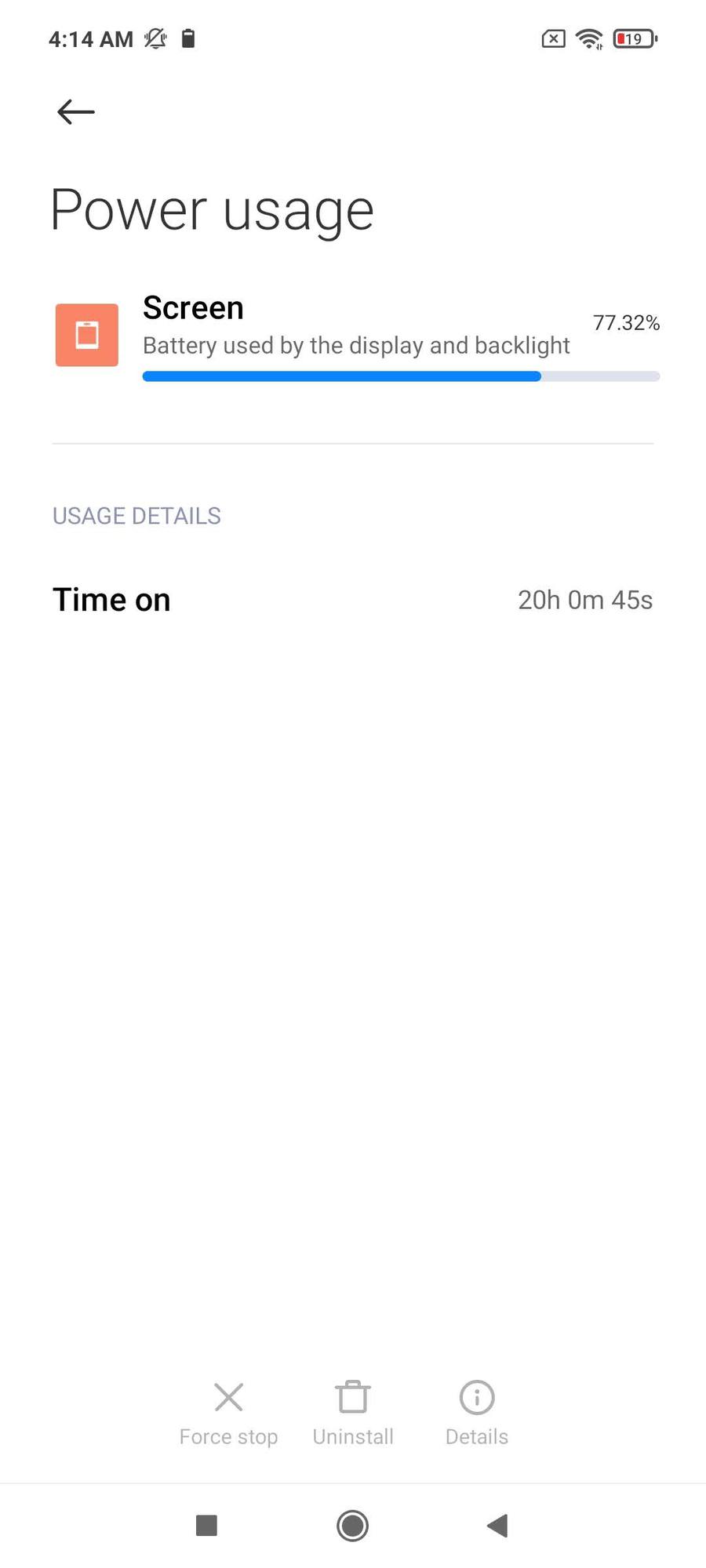Tap the Force stop button
This screenshot has height=1568, width=706.
pos(228,1413)
